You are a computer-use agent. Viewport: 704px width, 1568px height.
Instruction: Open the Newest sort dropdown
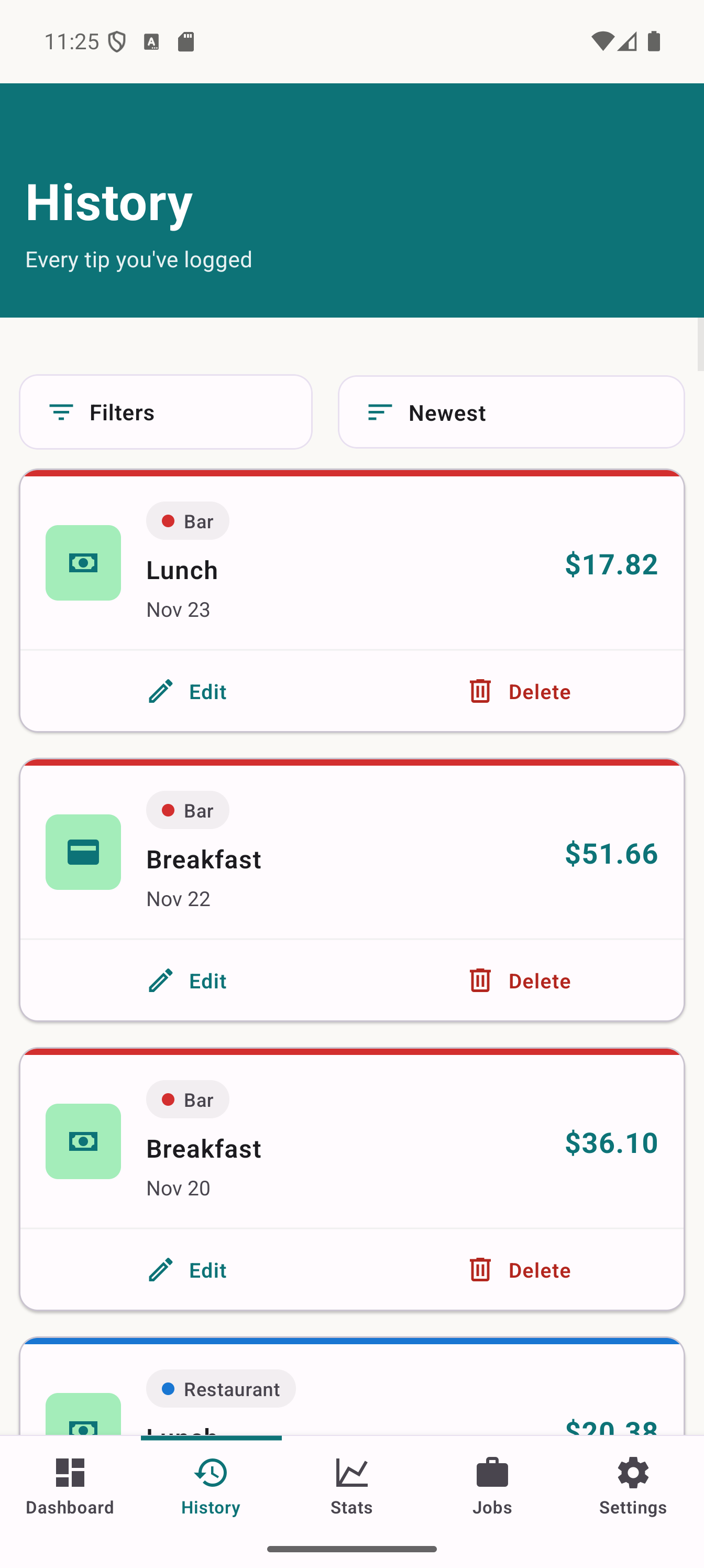[x=512, y=412]
